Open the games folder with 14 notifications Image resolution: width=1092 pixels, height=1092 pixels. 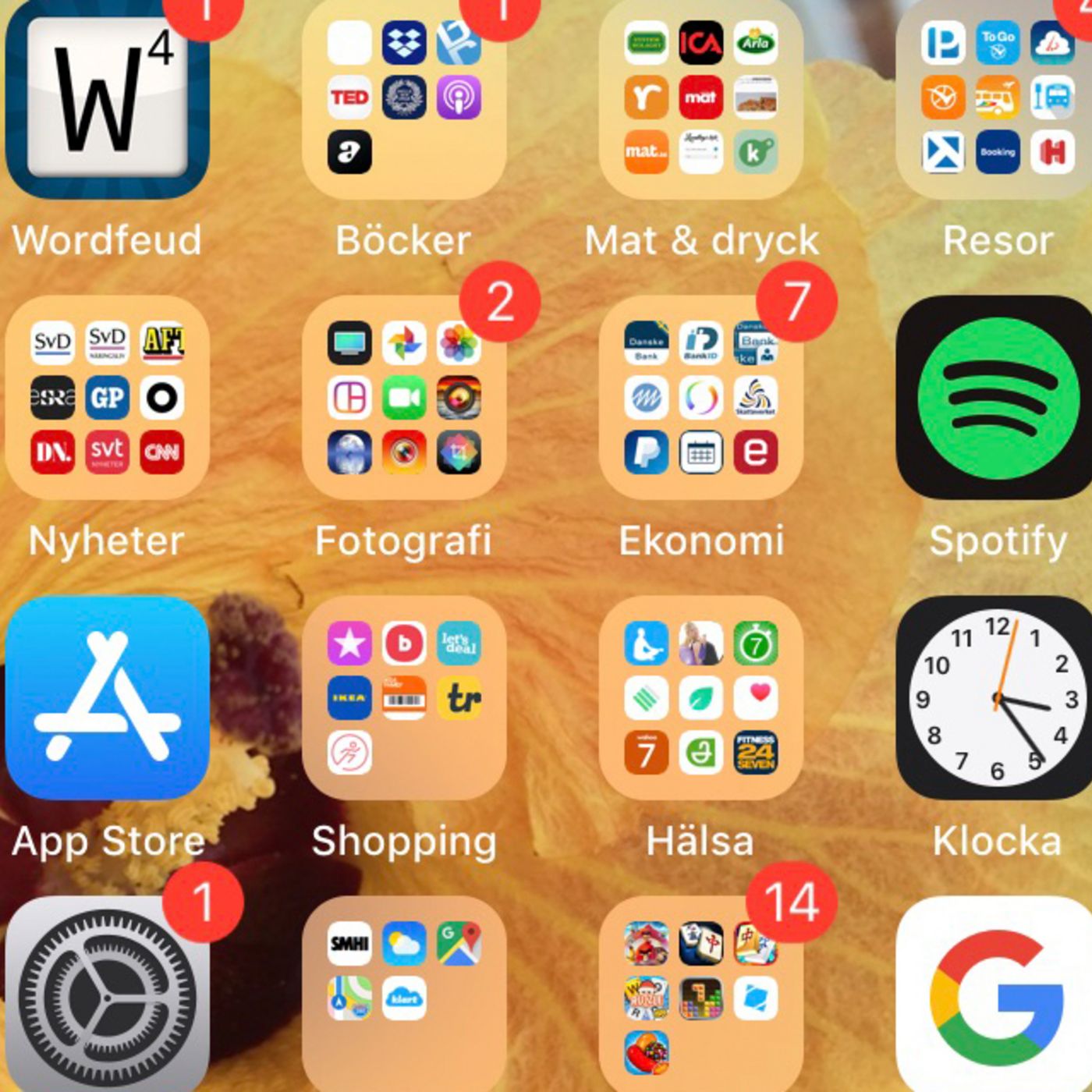(x=700, y=997)
